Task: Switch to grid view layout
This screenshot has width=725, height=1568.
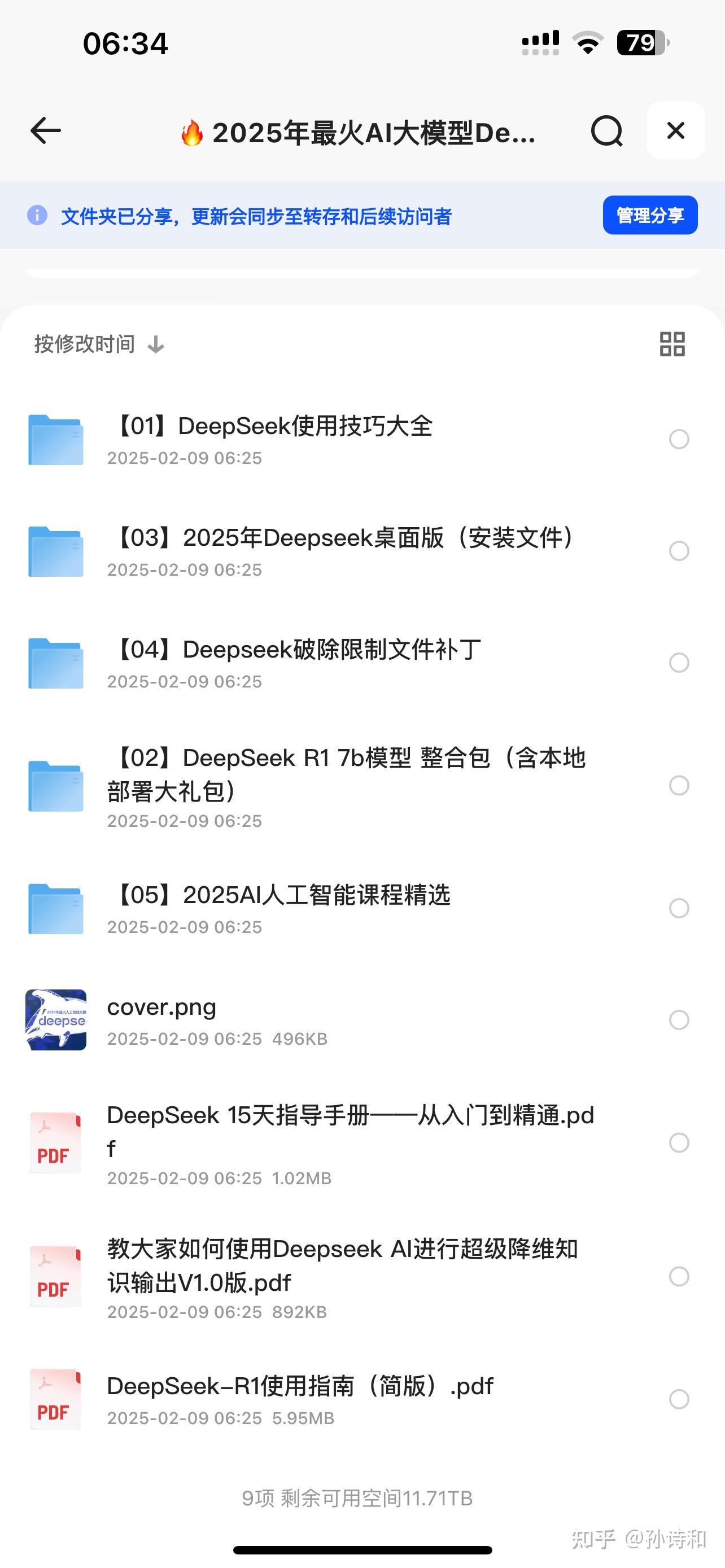Action: point(672,344)
